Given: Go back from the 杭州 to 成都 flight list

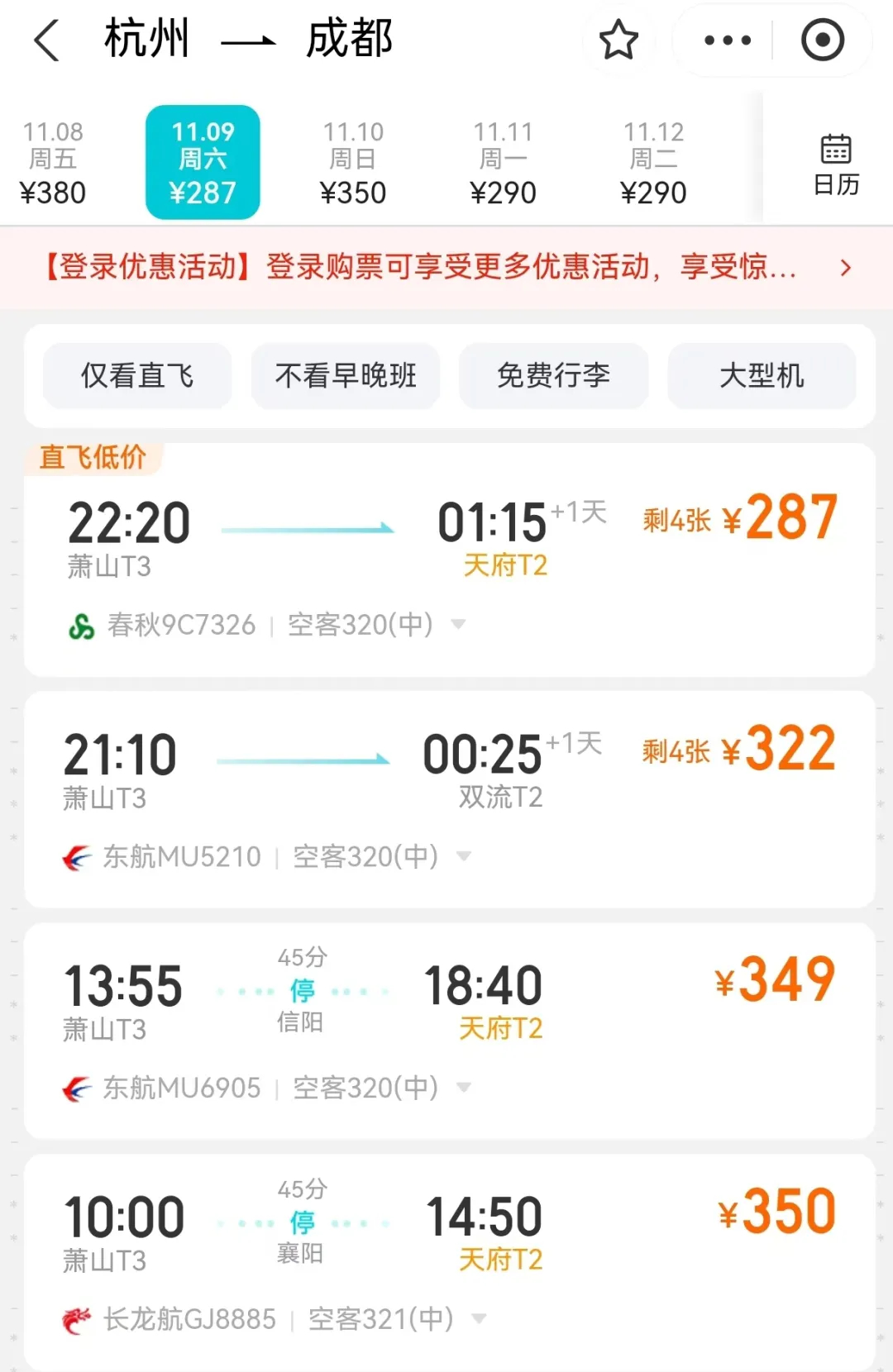Looking at the screenshot, I should tap(47, 40).
